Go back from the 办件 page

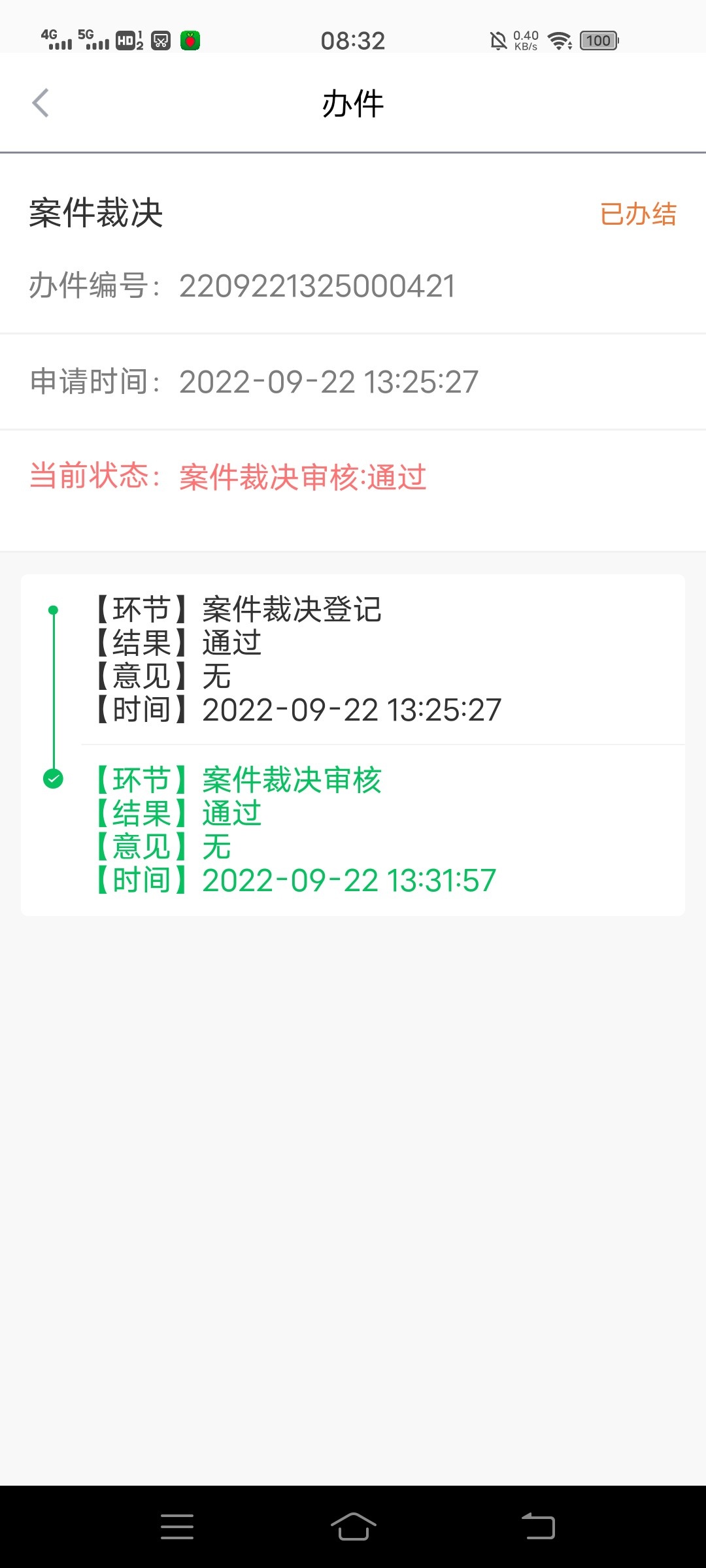point(41,103)
